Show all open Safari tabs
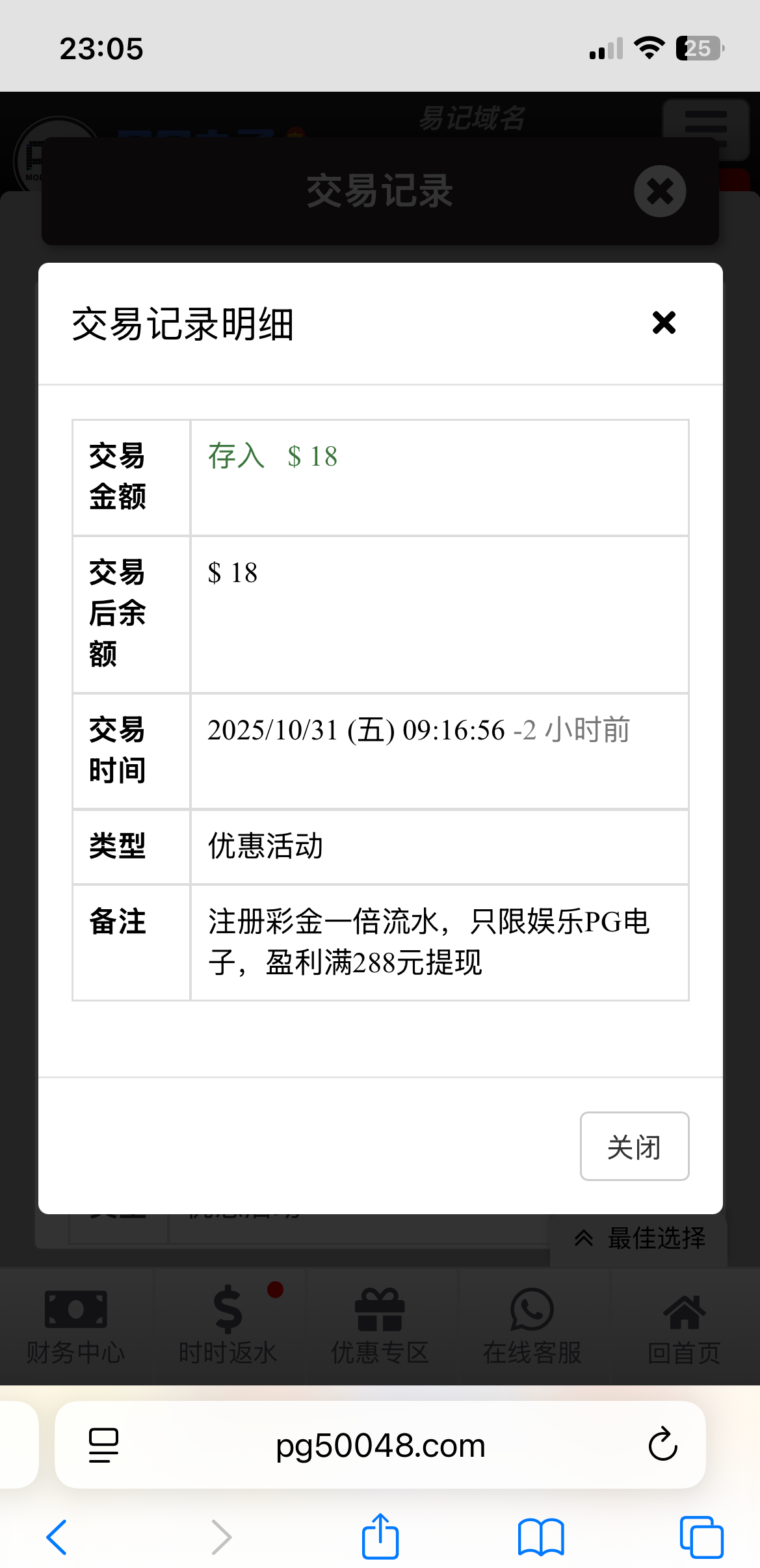This screenshot has height=1568, width=760. click(701, 1537)
